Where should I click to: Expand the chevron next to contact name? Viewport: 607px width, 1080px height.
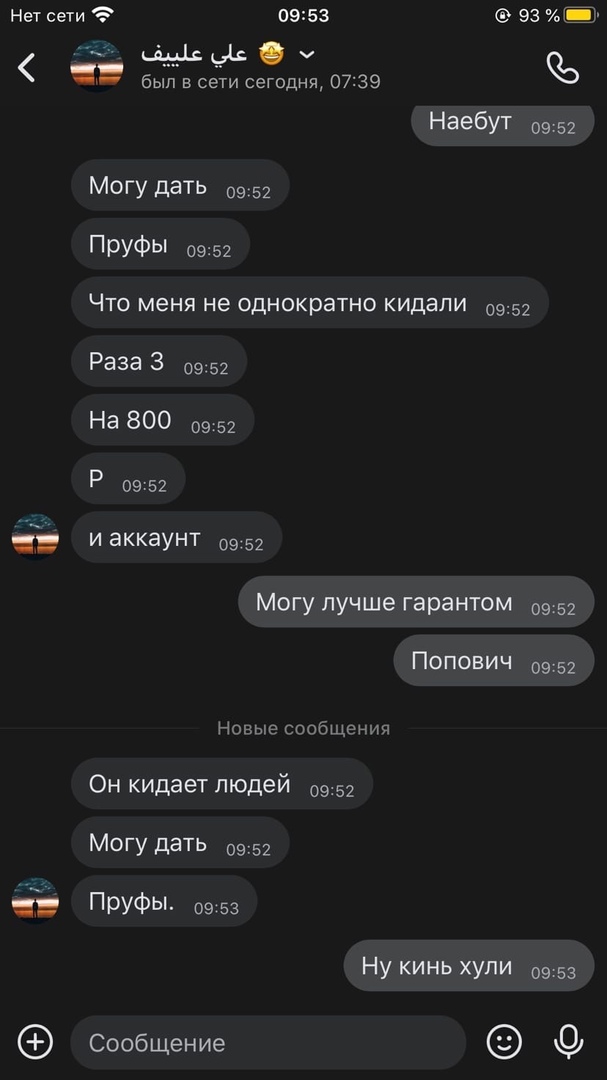coord(307,54)
